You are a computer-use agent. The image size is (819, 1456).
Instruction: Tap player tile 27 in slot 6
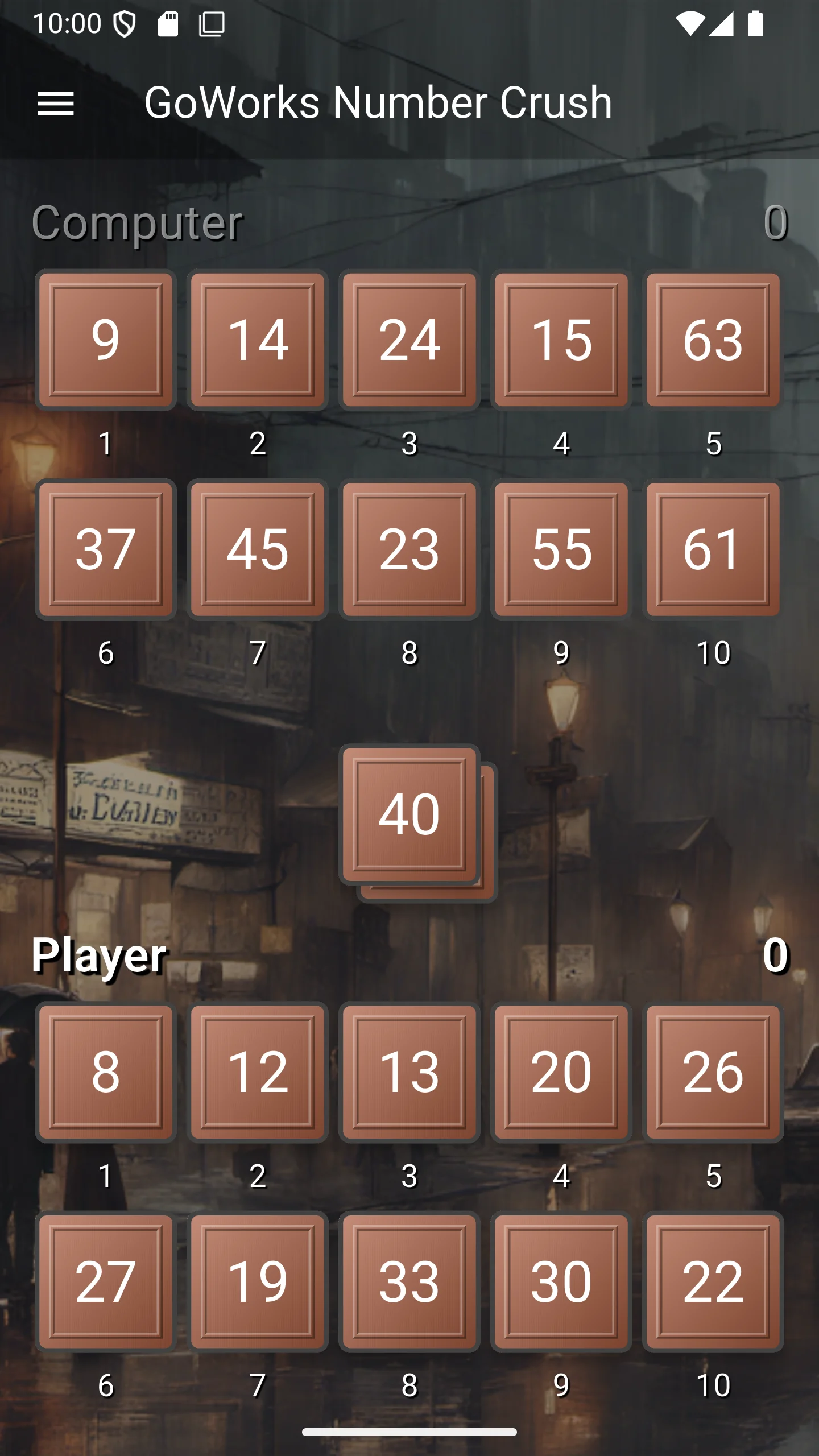106,1281
